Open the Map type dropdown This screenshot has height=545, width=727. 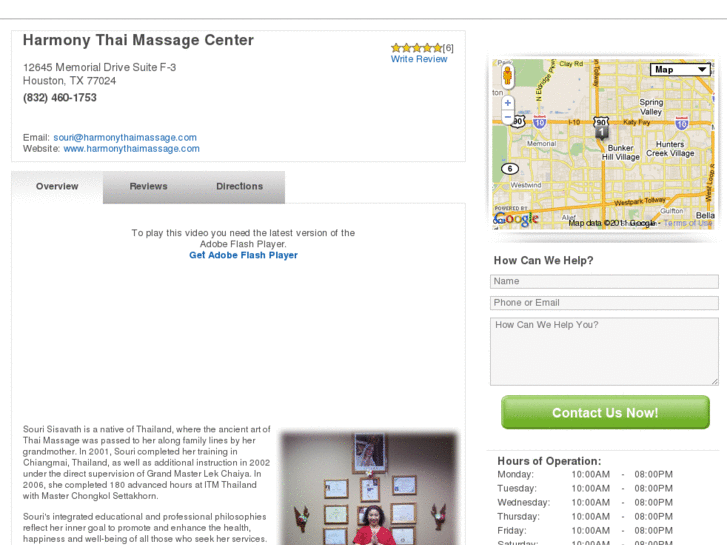click(680, 70)
